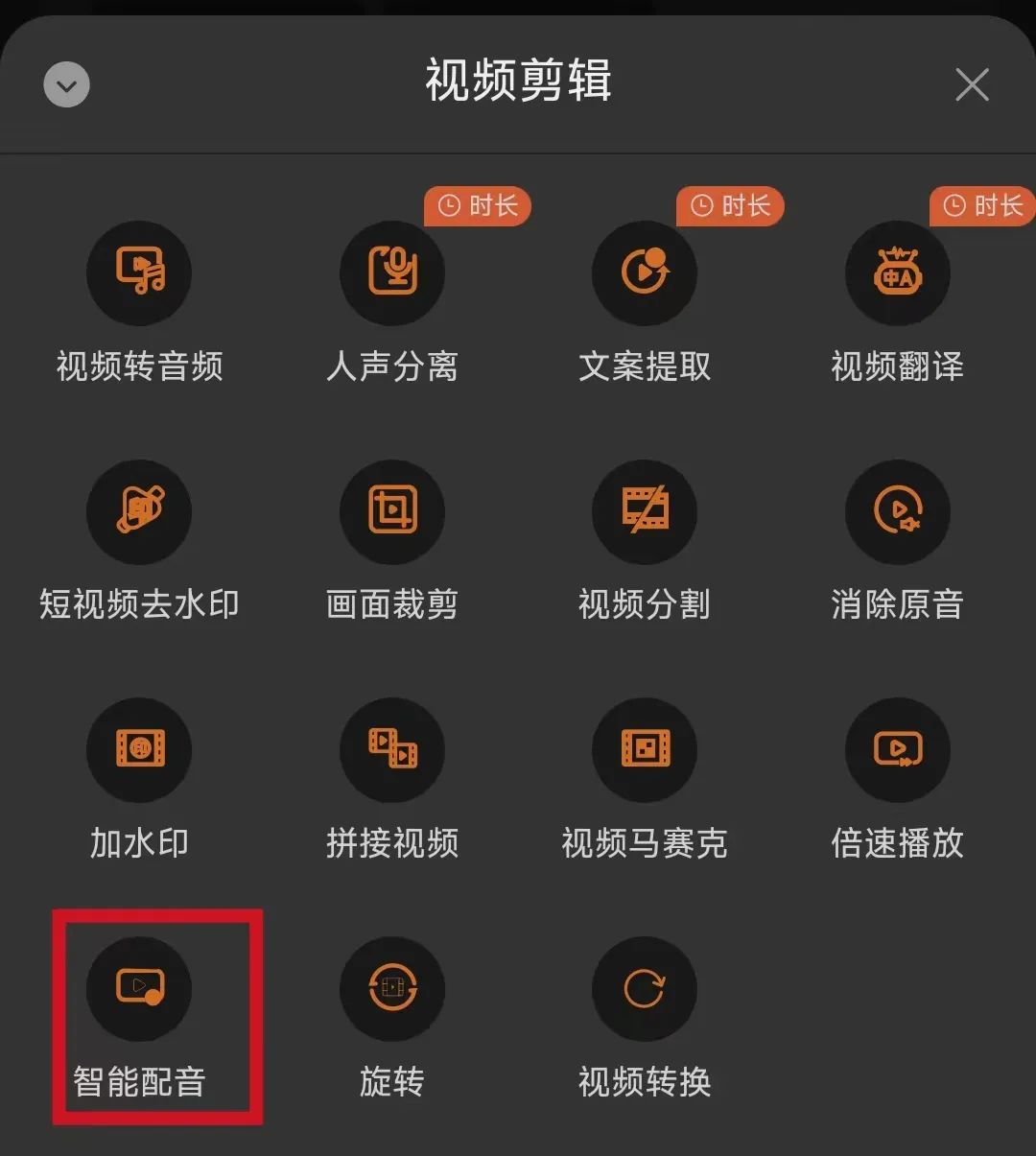Open the 视频分割 video splitter
1036x1156 pixels.
645,511
